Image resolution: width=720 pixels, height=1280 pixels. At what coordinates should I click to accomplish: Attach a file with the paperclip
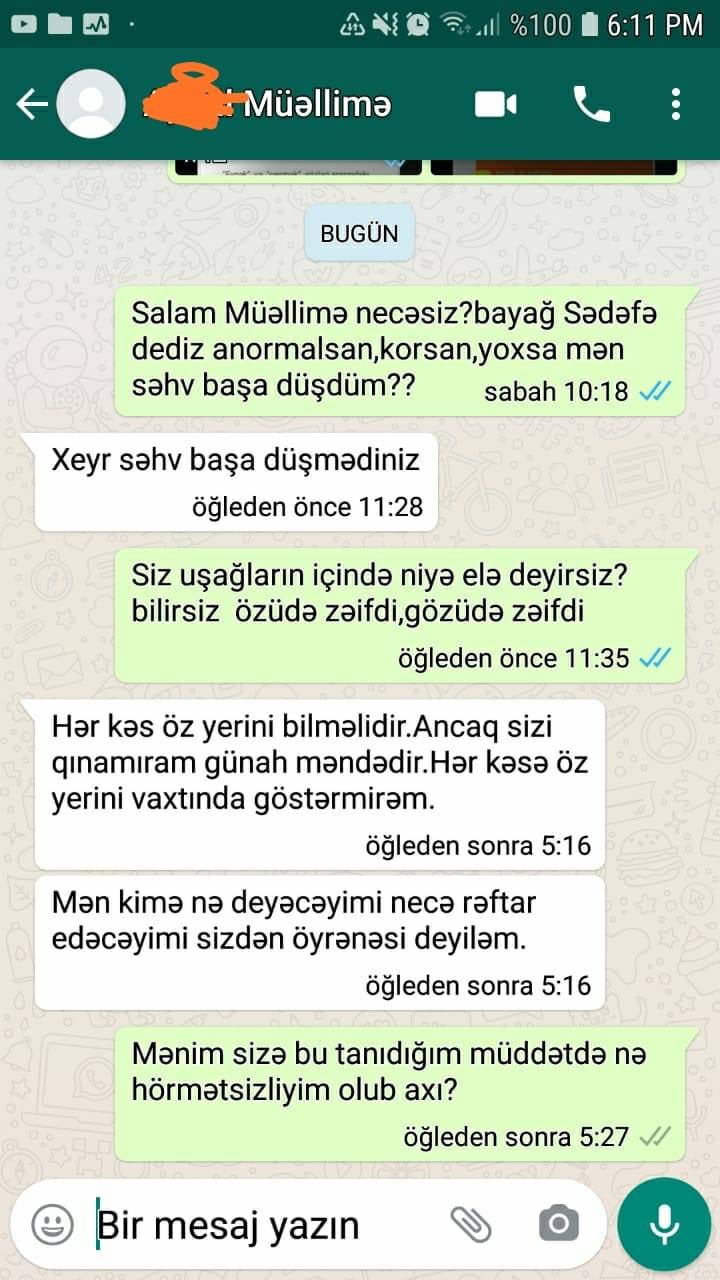[x=471, y=1223]
